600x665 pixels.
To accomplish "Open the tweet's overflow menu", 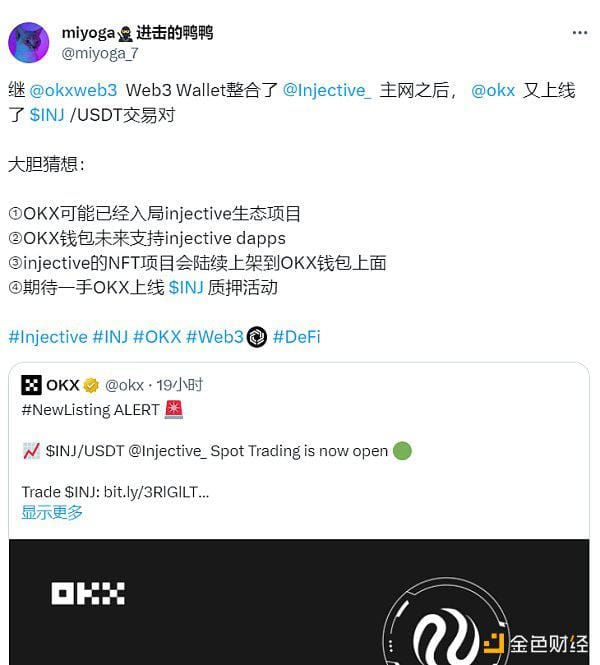I will (x=579, y=33).
